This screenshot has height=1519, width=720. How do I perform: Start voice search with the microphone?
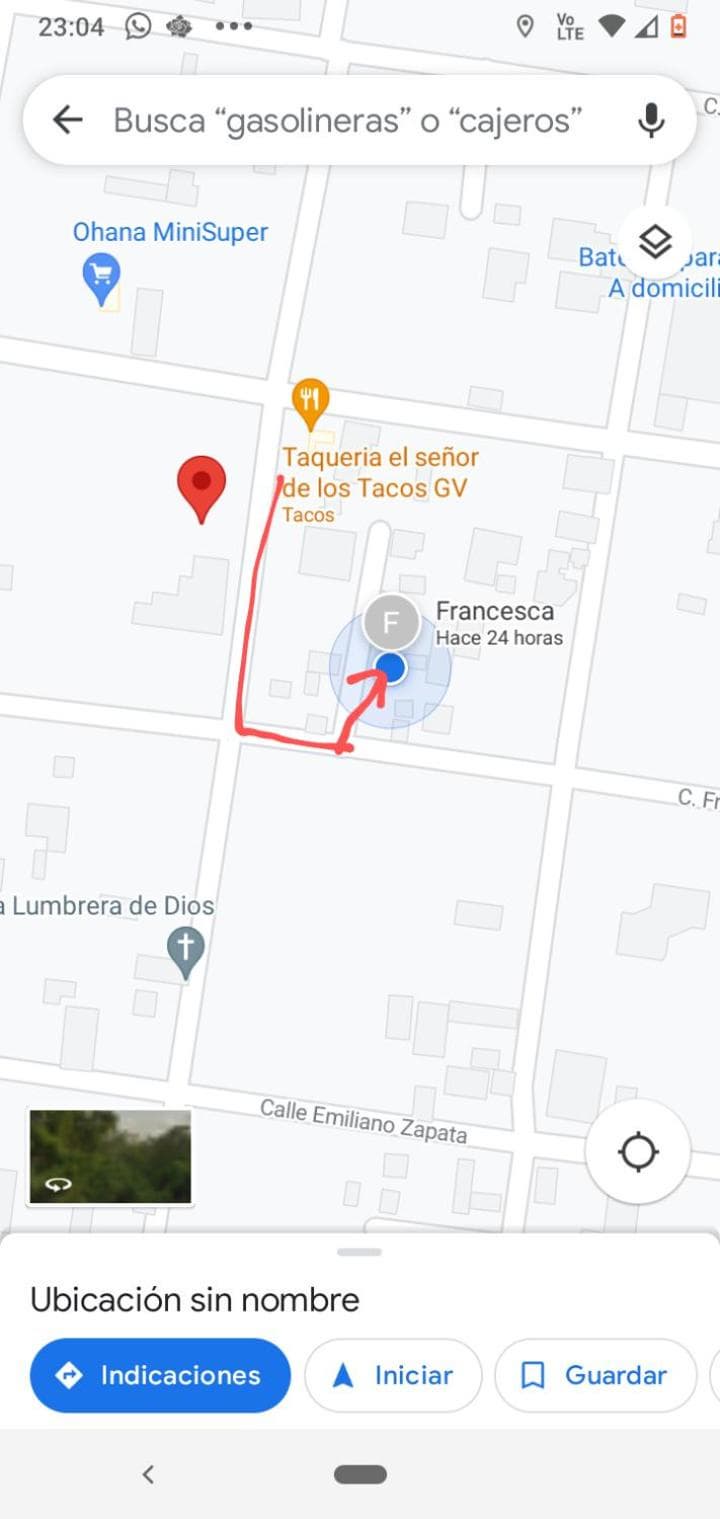pos(651,121)
